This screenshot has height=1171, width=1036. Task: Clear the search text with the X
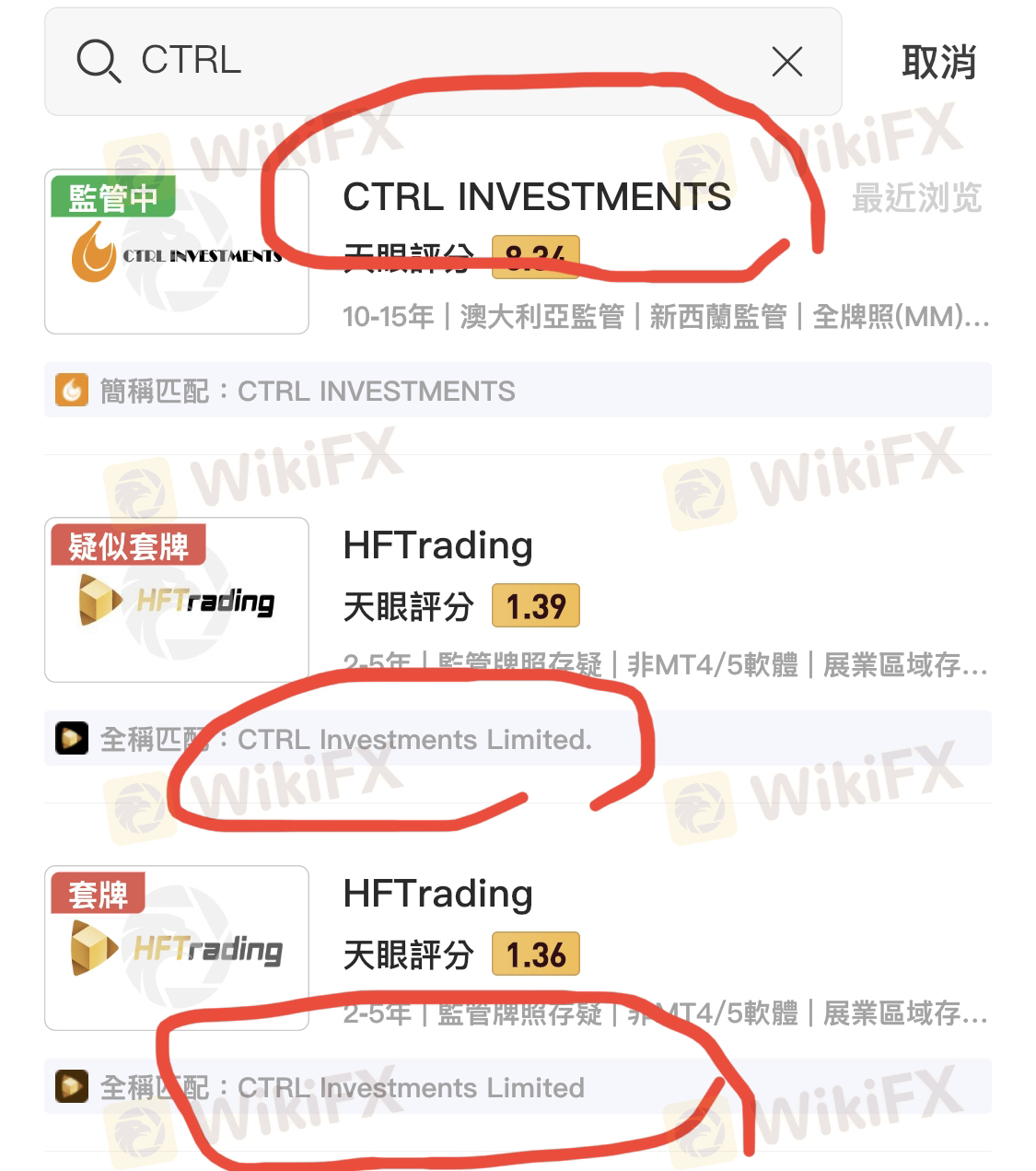[x=786, y=62]
